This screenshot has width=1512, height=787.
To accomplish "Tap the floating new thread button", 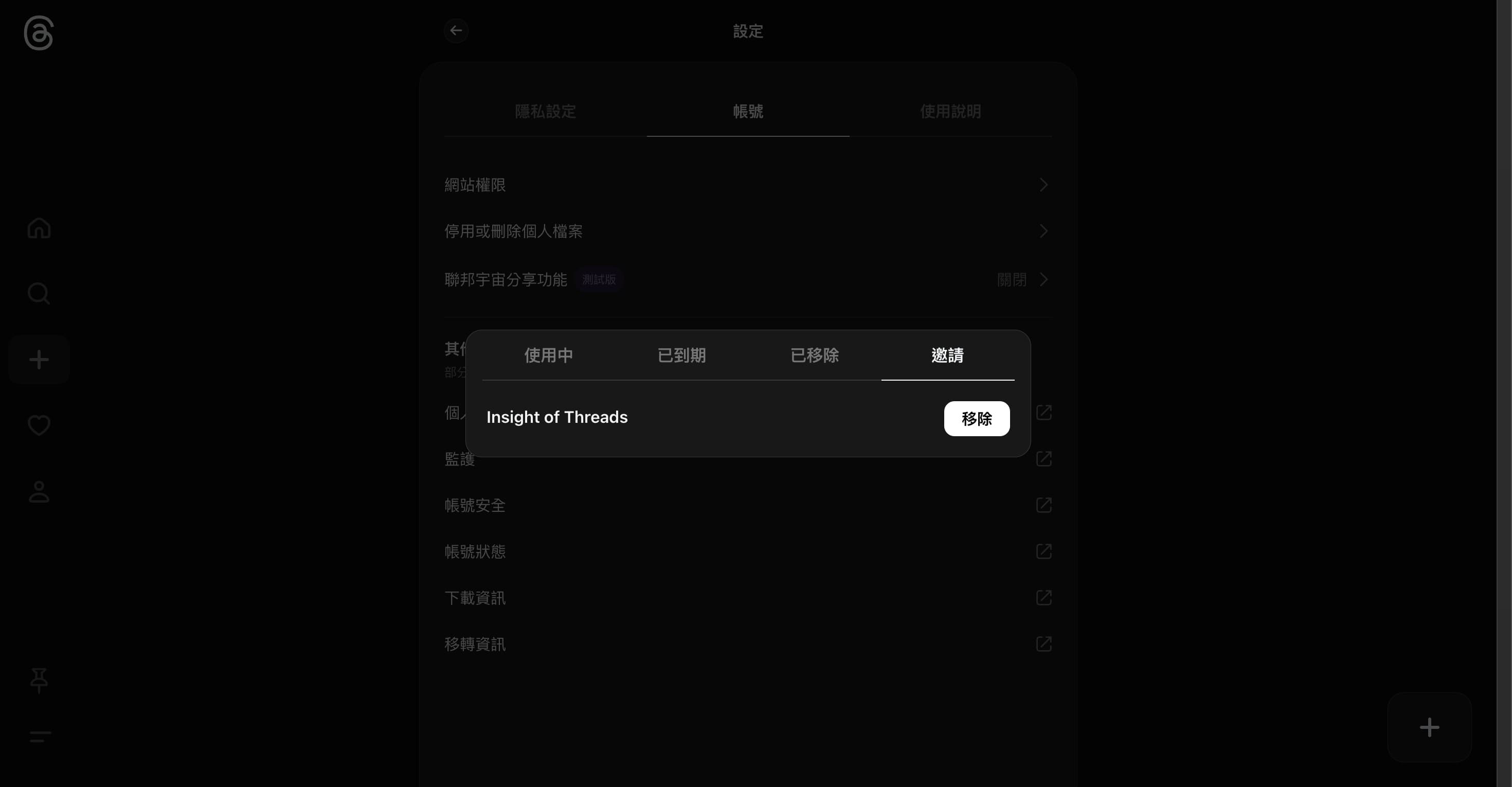I will coord(1429,727).
